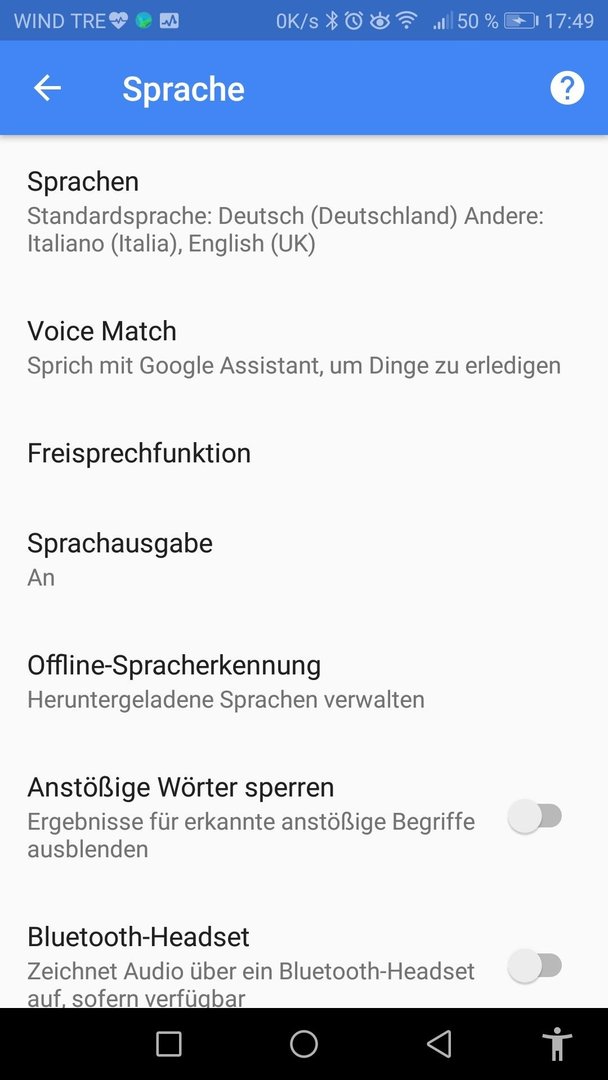
Task: Open Freisprechfunktion options
Action: pos(304,453)
